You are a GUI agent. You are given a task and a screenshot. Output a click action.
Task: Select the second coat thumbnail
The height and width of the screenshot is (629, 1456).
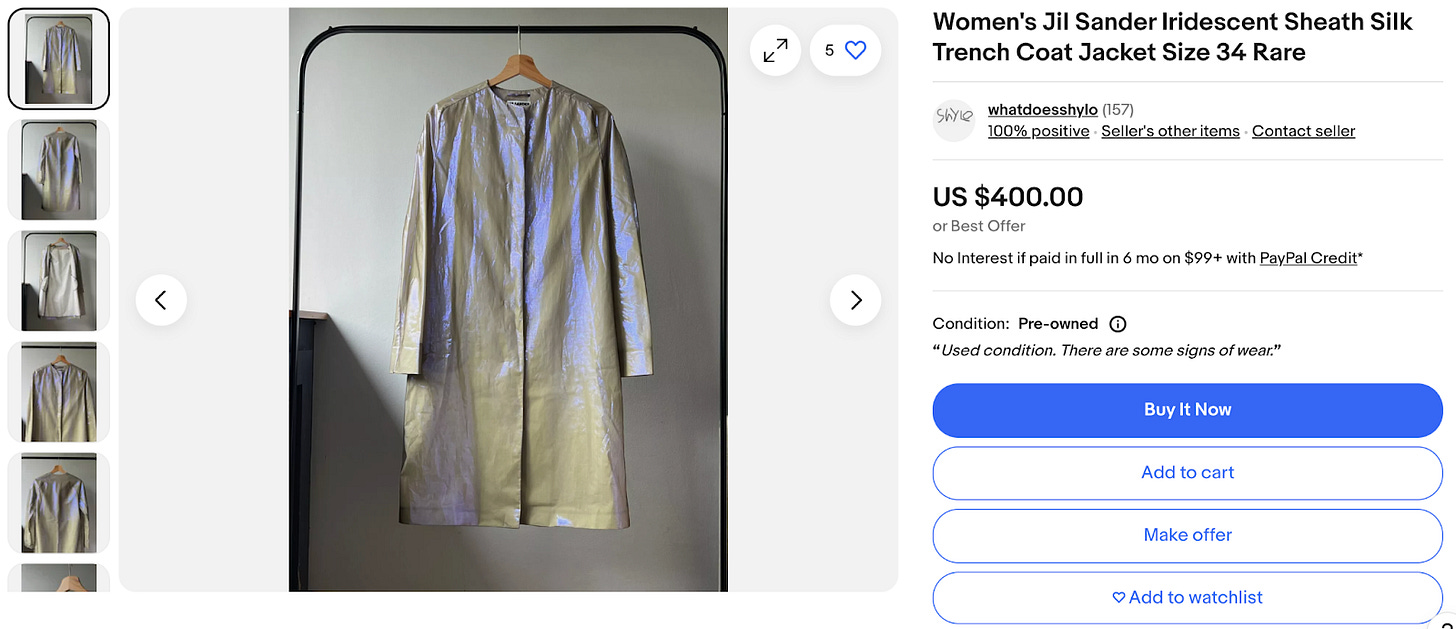point(59,170)
